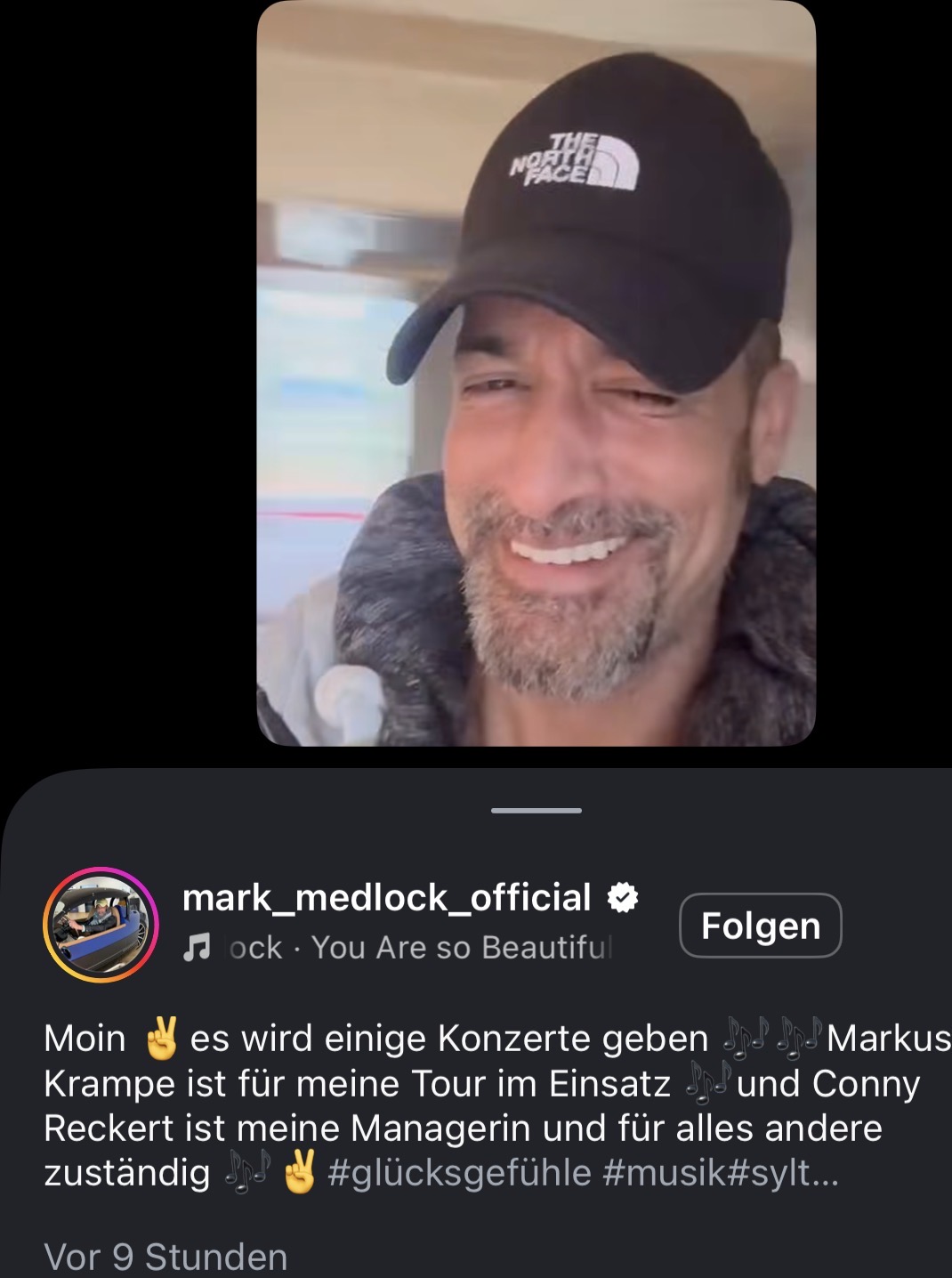Tap the caption sheet drag handle
Viewport: 952px width, 1278px height.
click(537, 811)
